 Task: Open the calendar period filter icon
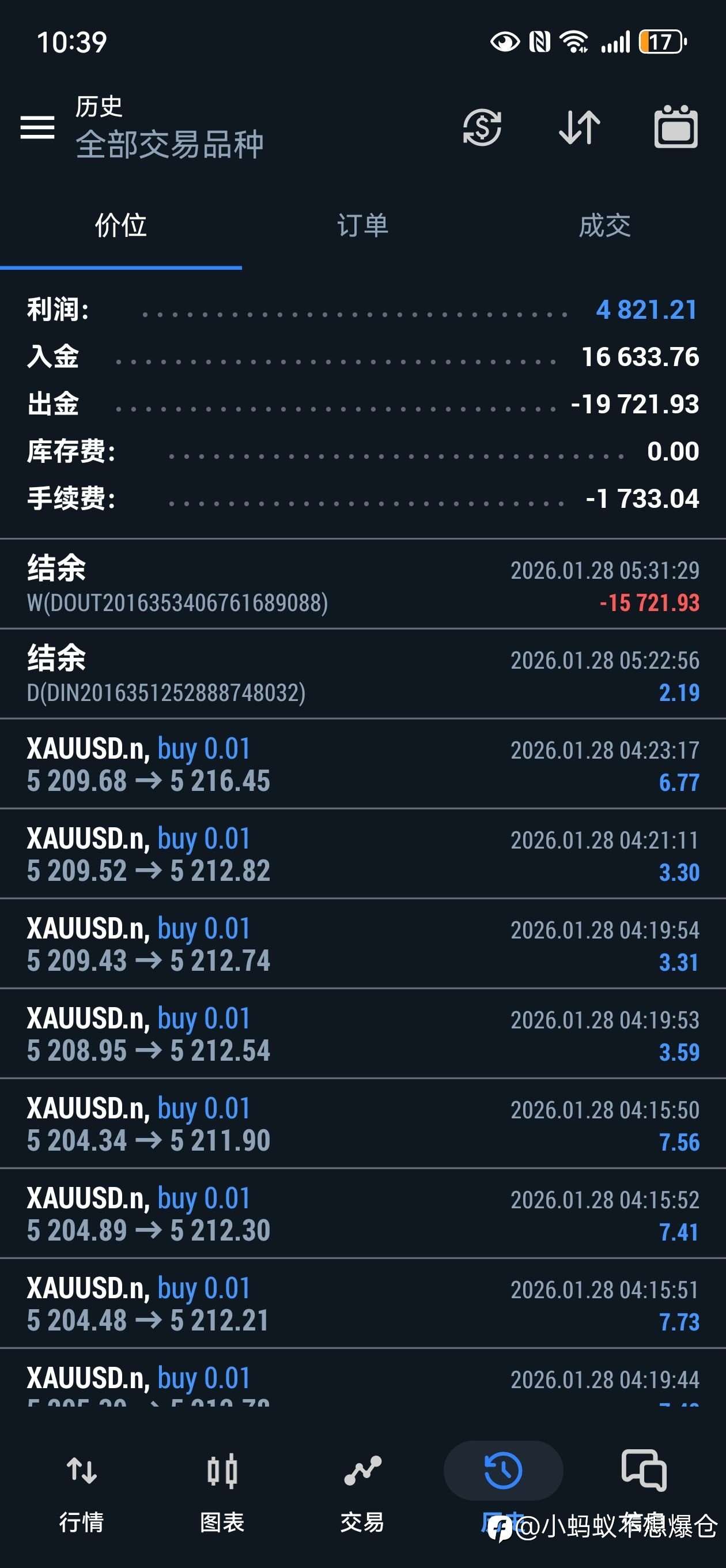tap(675, 128)
